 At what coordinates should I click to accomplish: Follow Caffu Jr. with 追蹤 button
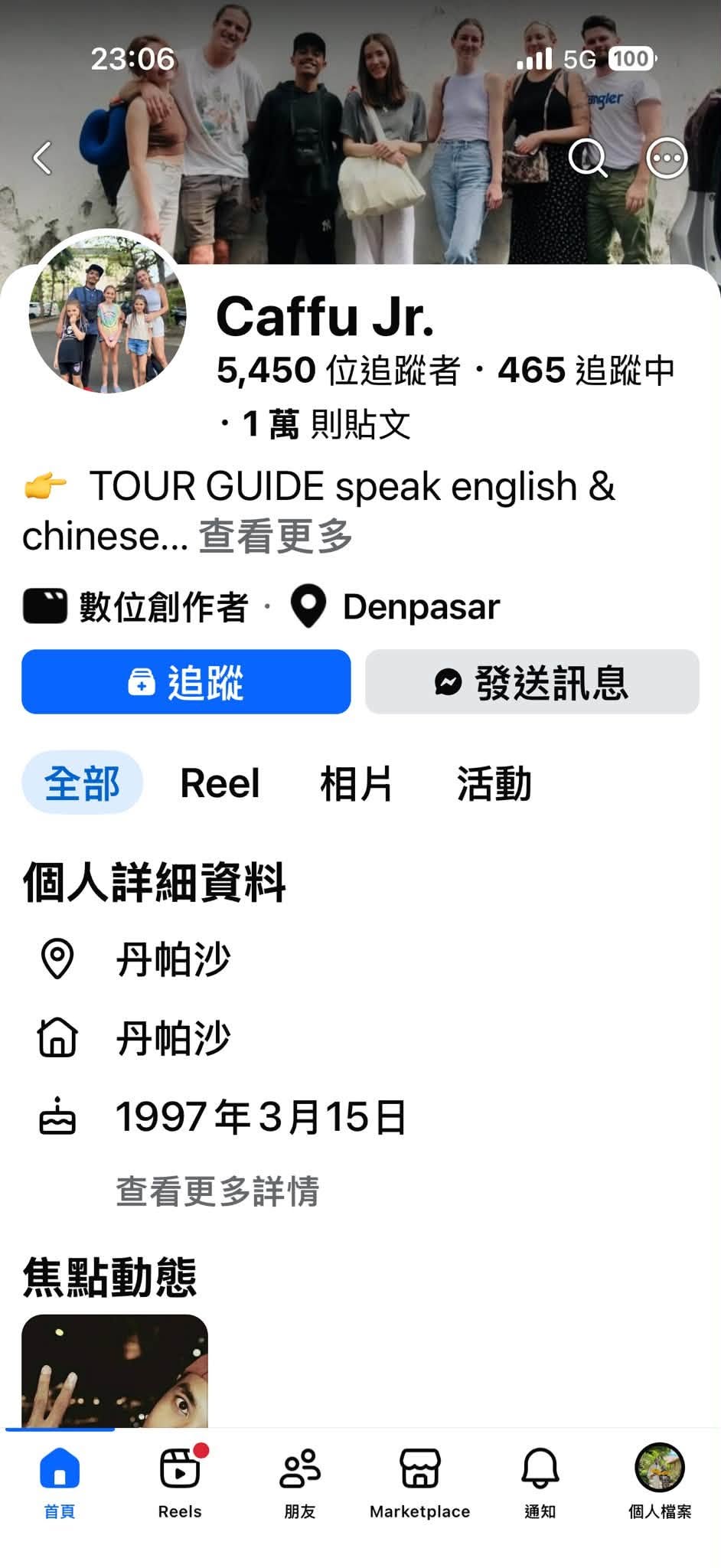pos(186,681)
